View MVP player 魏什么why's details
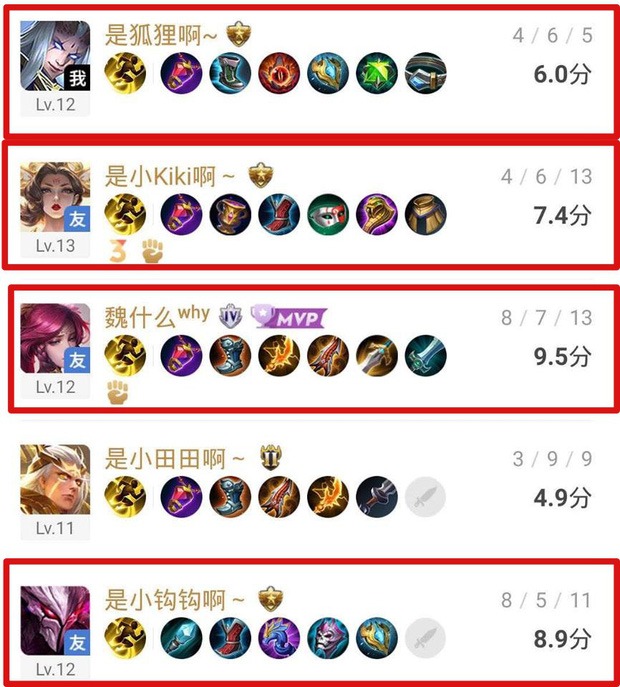The width and height of the screenshot is (620, 687). point(310,348)
